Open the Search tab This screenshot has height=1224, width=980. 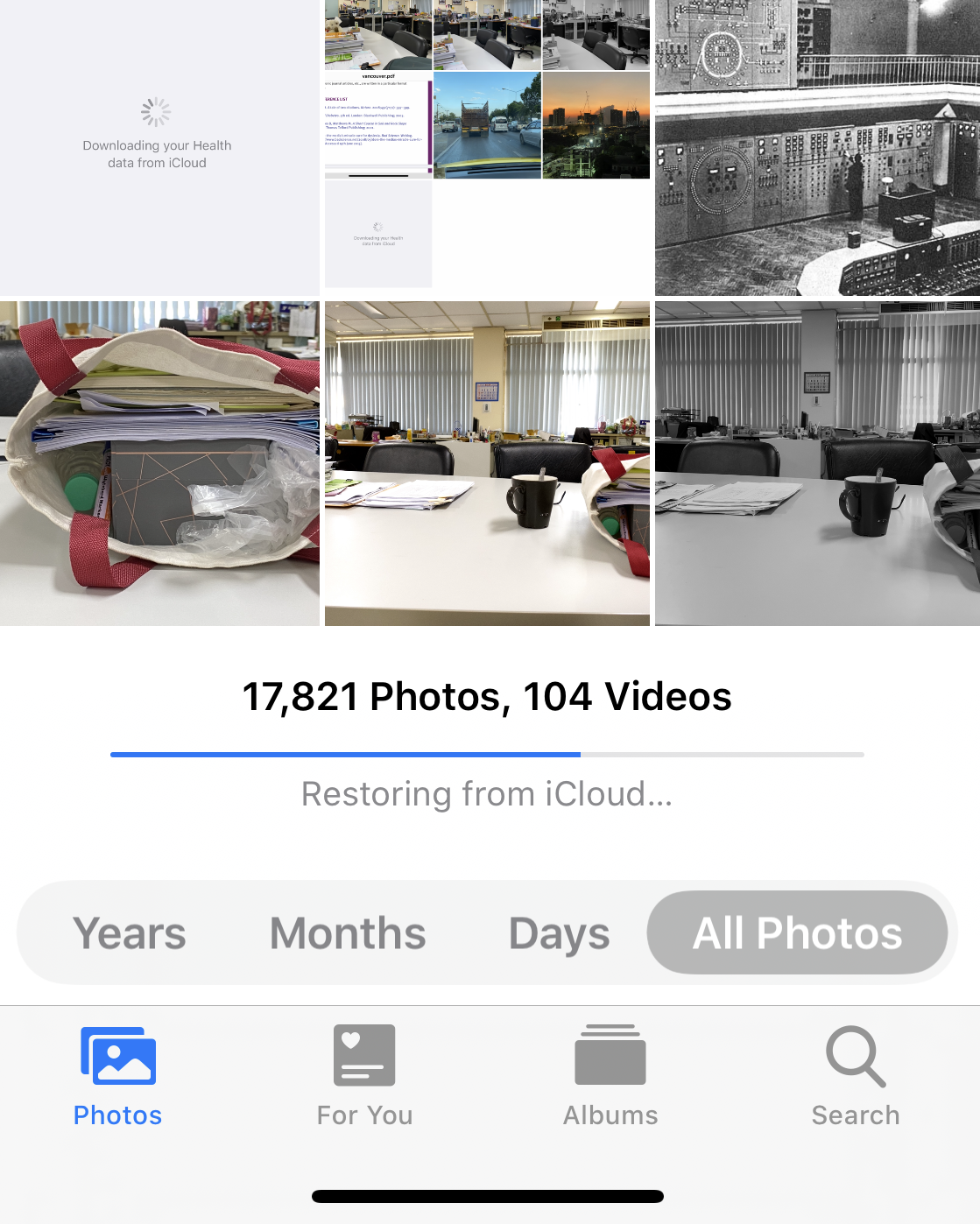click(x=856, y=1077)
